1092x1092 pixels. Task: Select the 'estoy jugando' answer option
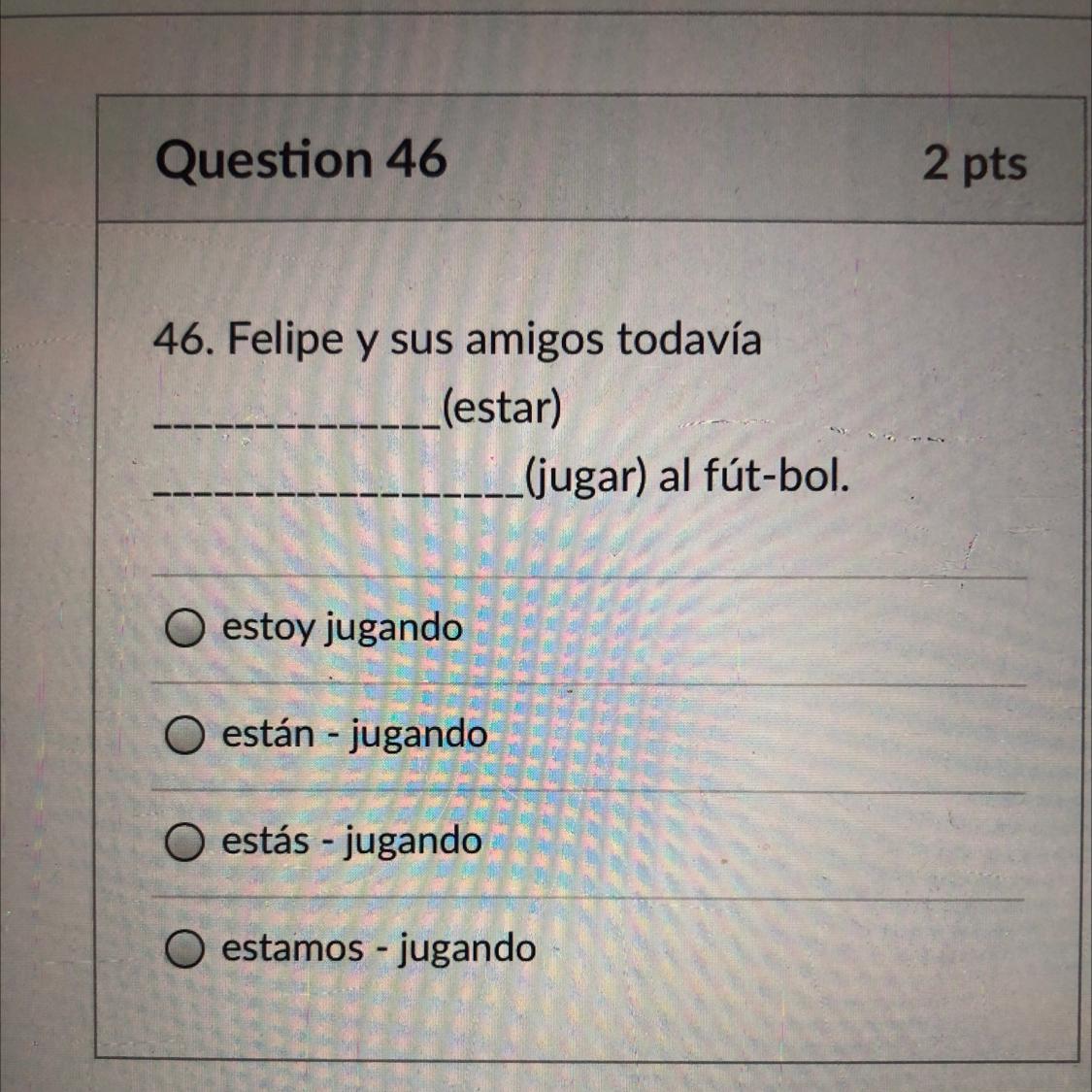(x=183, y=629)
